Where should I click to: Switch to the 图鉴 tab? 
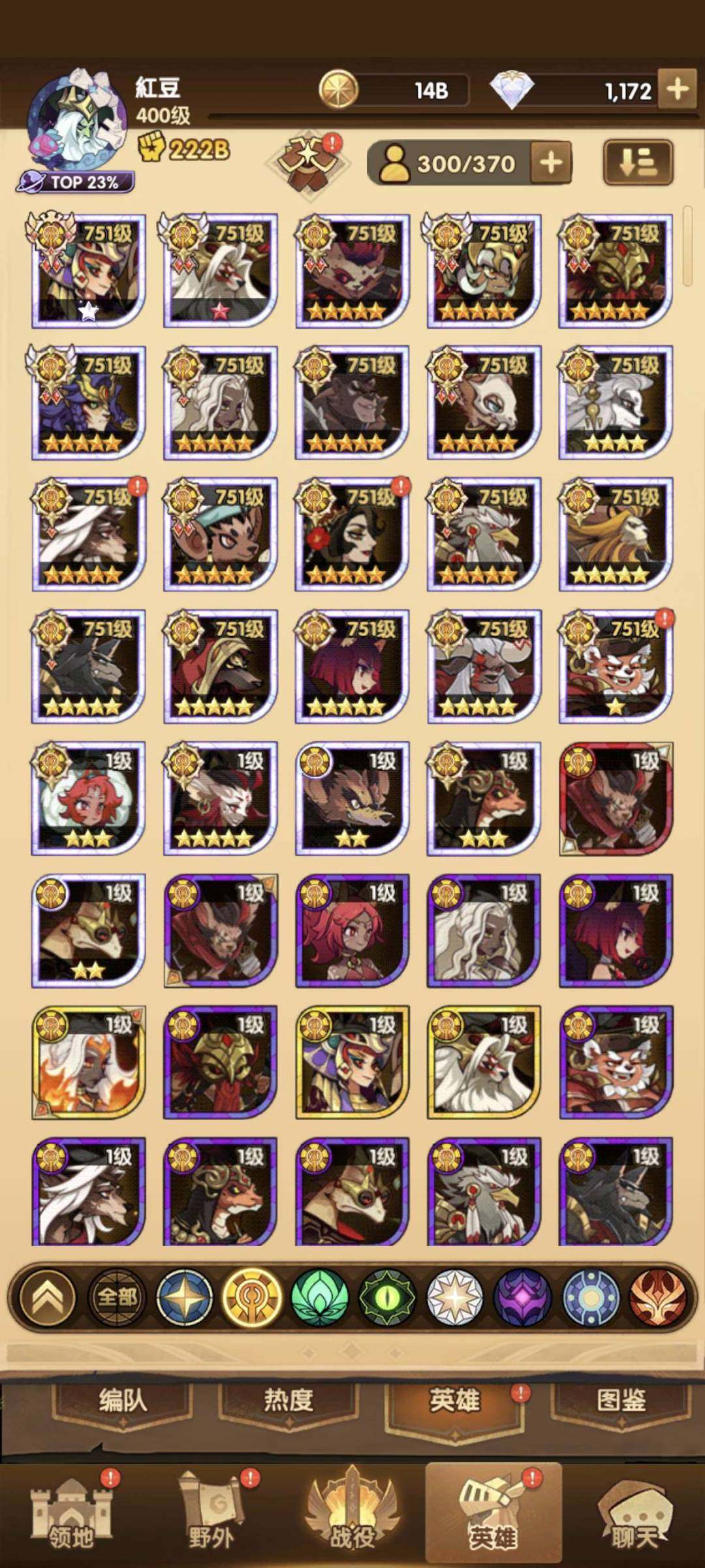pyautogui.click(x=620, y=1401)
